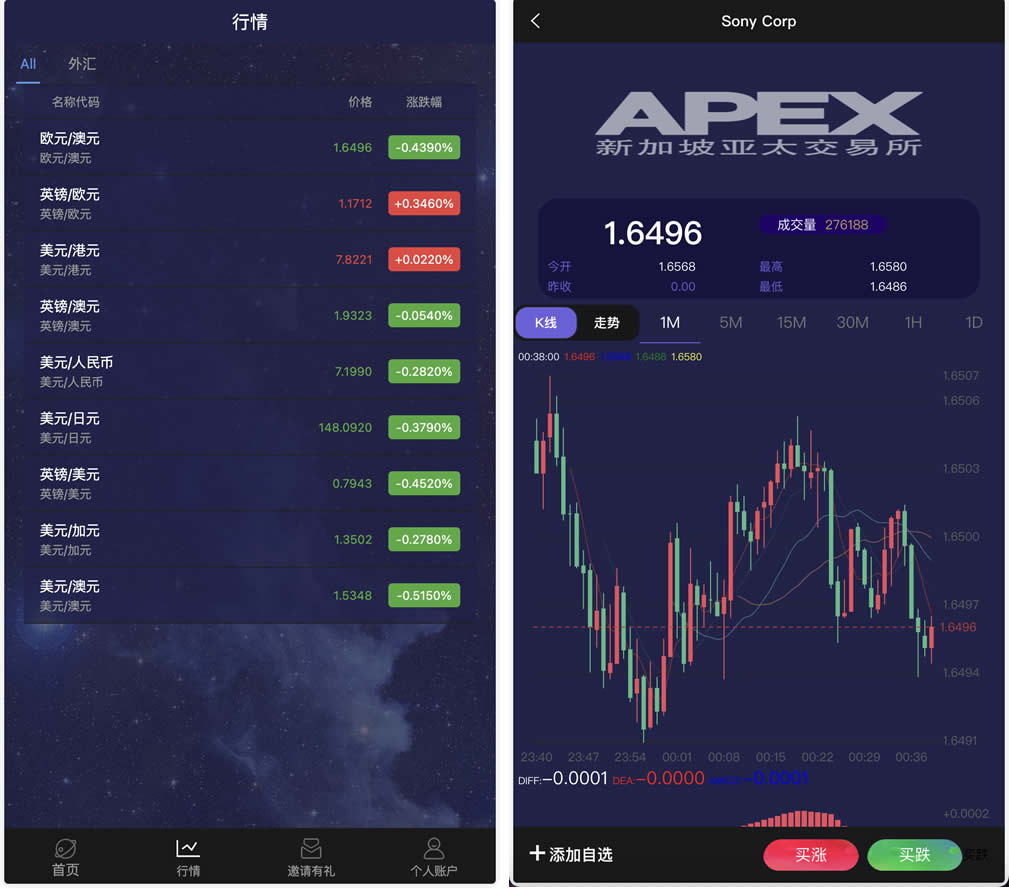Tap the green 买跌 button
The image size is (1009, 890).
point(914,855)
